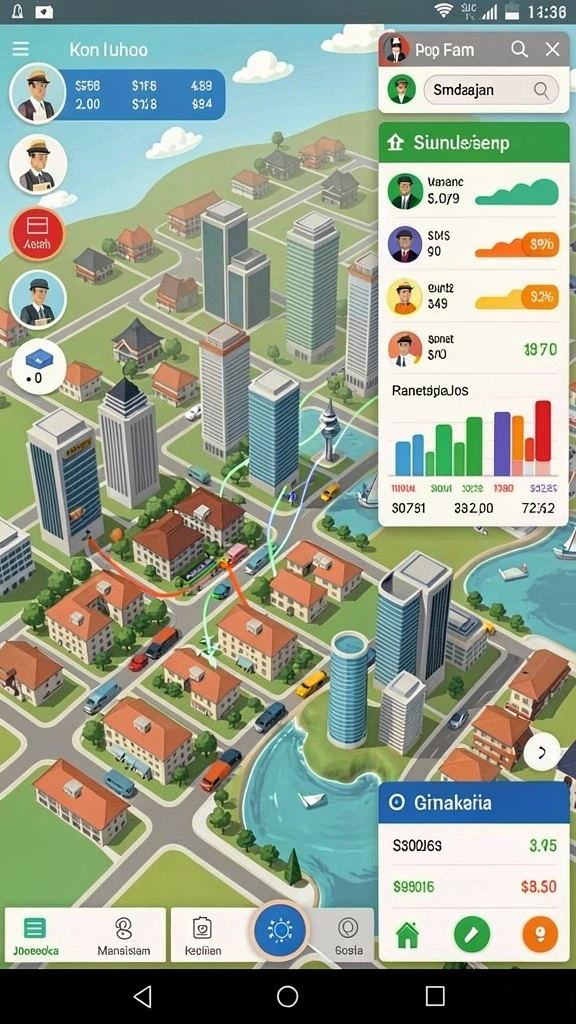Open the hamburger menu next to Kon luhoo
The width and height of the screenshot is (576, 1024).
[x=21, y=49]
